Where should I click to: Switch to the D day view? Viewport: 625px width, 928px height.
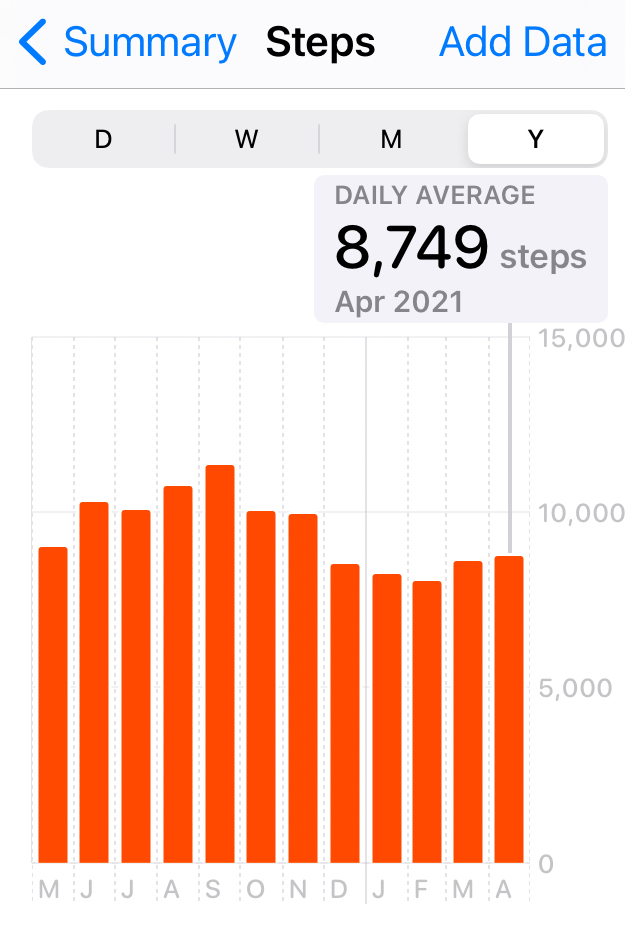pos(104,139)
